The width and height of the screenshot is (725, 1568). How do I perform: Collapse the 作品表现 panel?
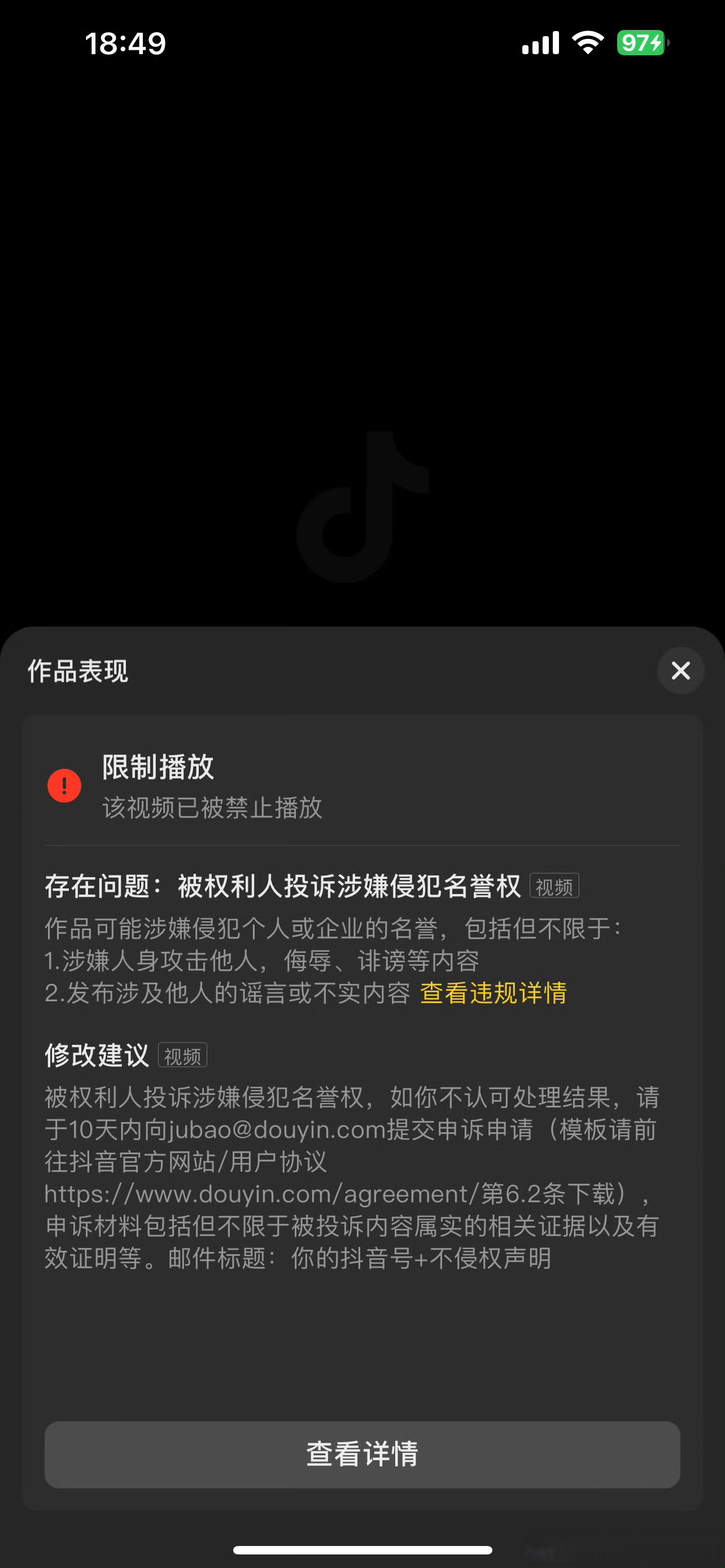tap(680, 670)
